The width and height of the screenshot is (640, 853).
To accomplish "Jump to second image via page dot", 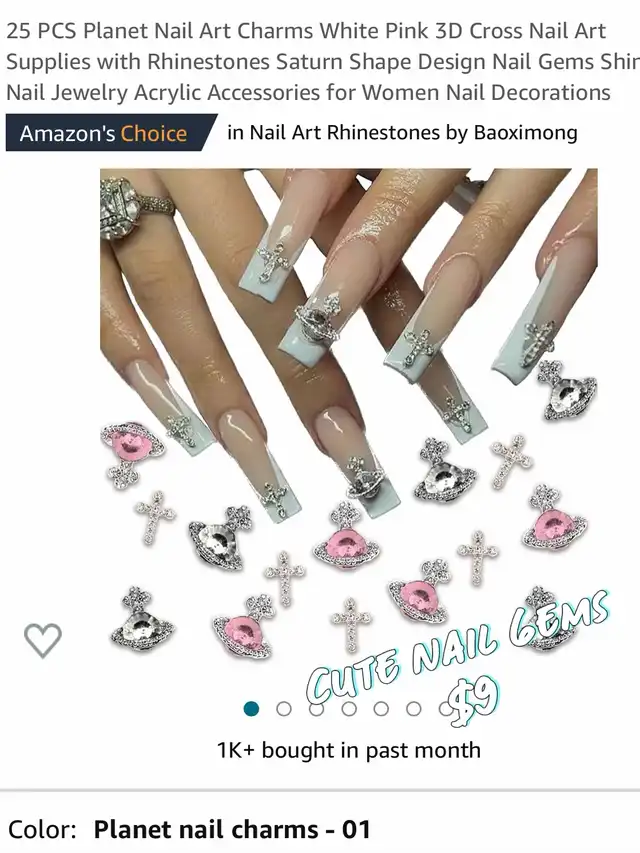I will coord(284,709).
